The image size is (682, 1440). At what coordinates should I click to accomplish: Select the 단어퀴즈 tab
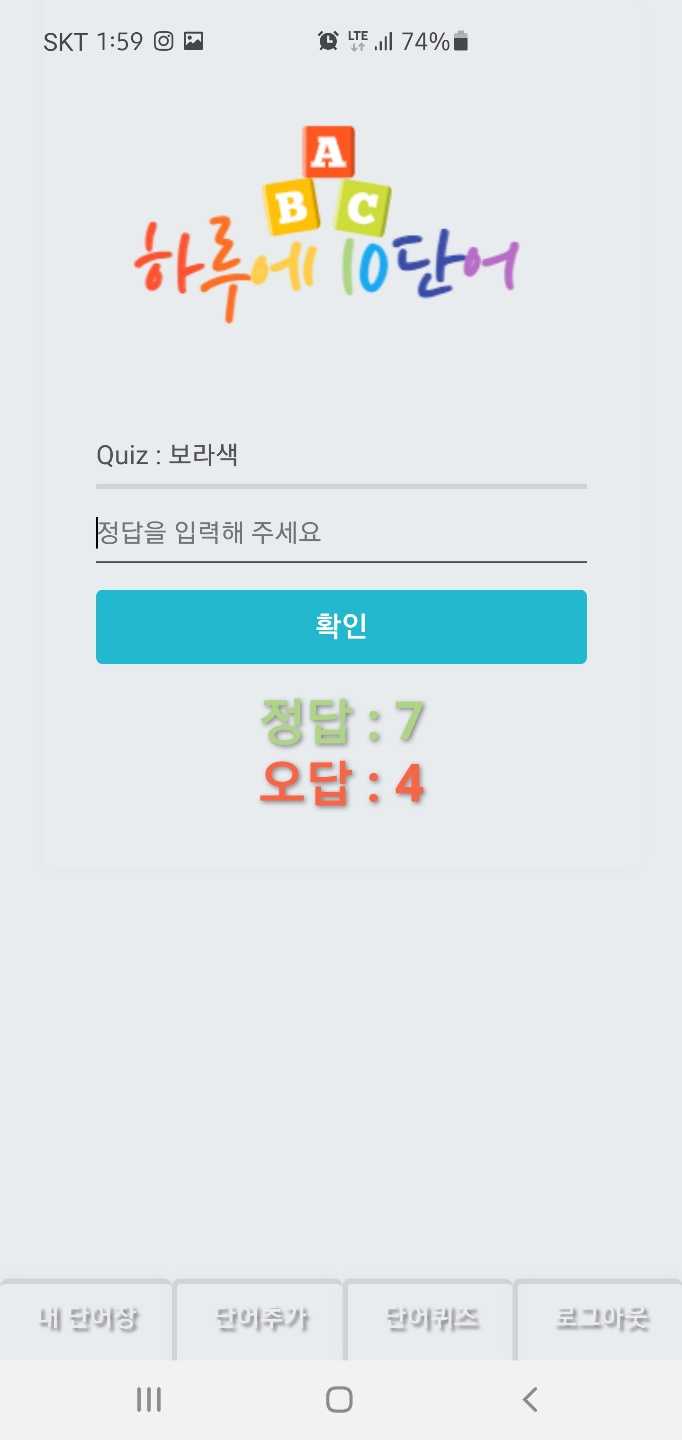[431, 1319]
